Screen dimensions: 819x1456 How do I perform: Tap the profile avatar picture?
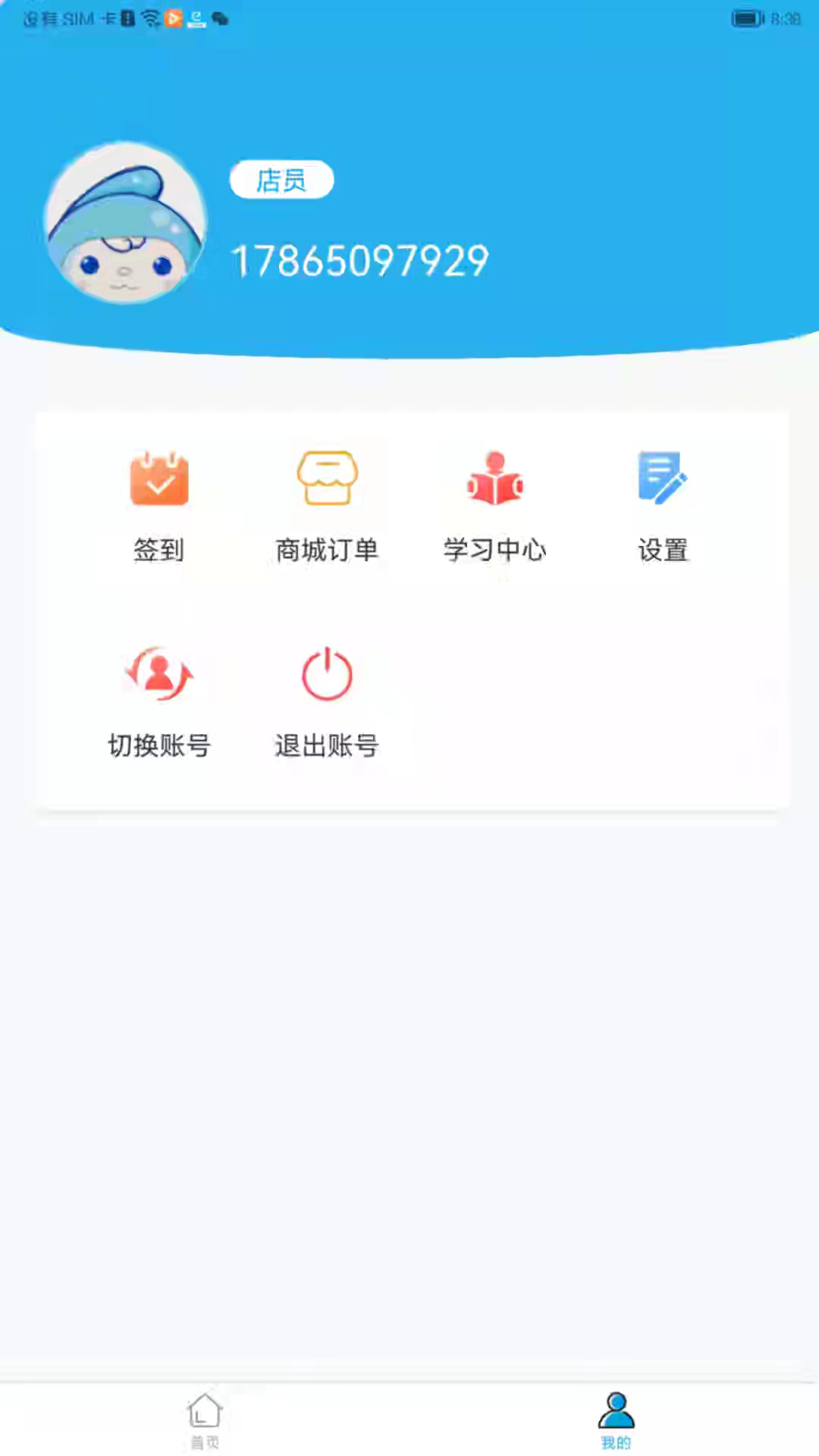(x=125, y=223)
